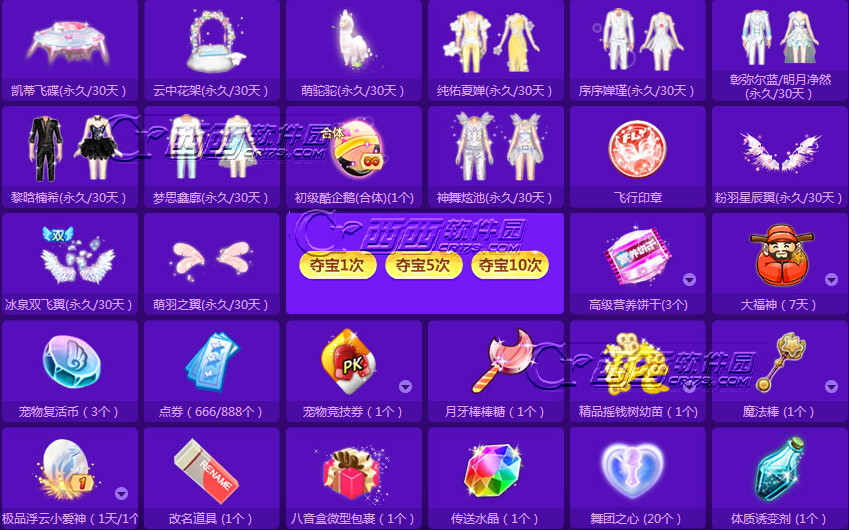Viewport: 849px width, 530px height.
Task: Tap the 夺宝1次 button
Action: (x=337, y=265)
